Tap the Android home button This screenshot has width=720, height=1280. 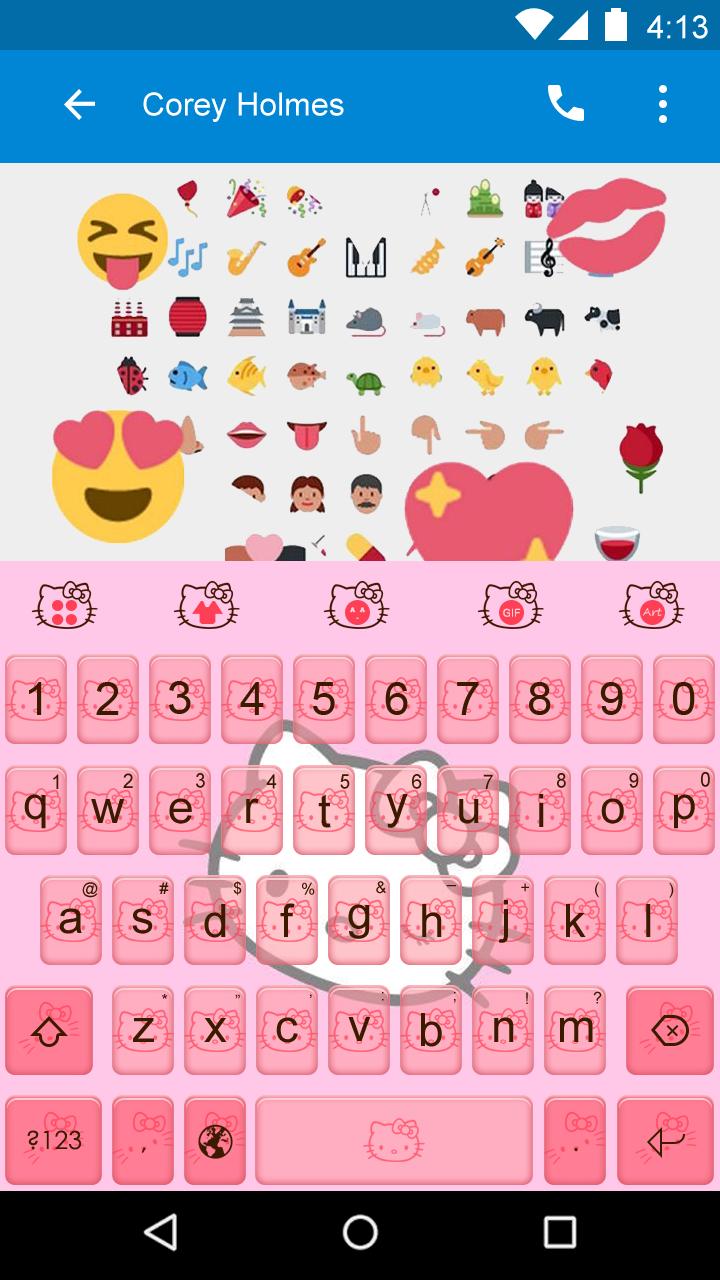[360, 1233]
